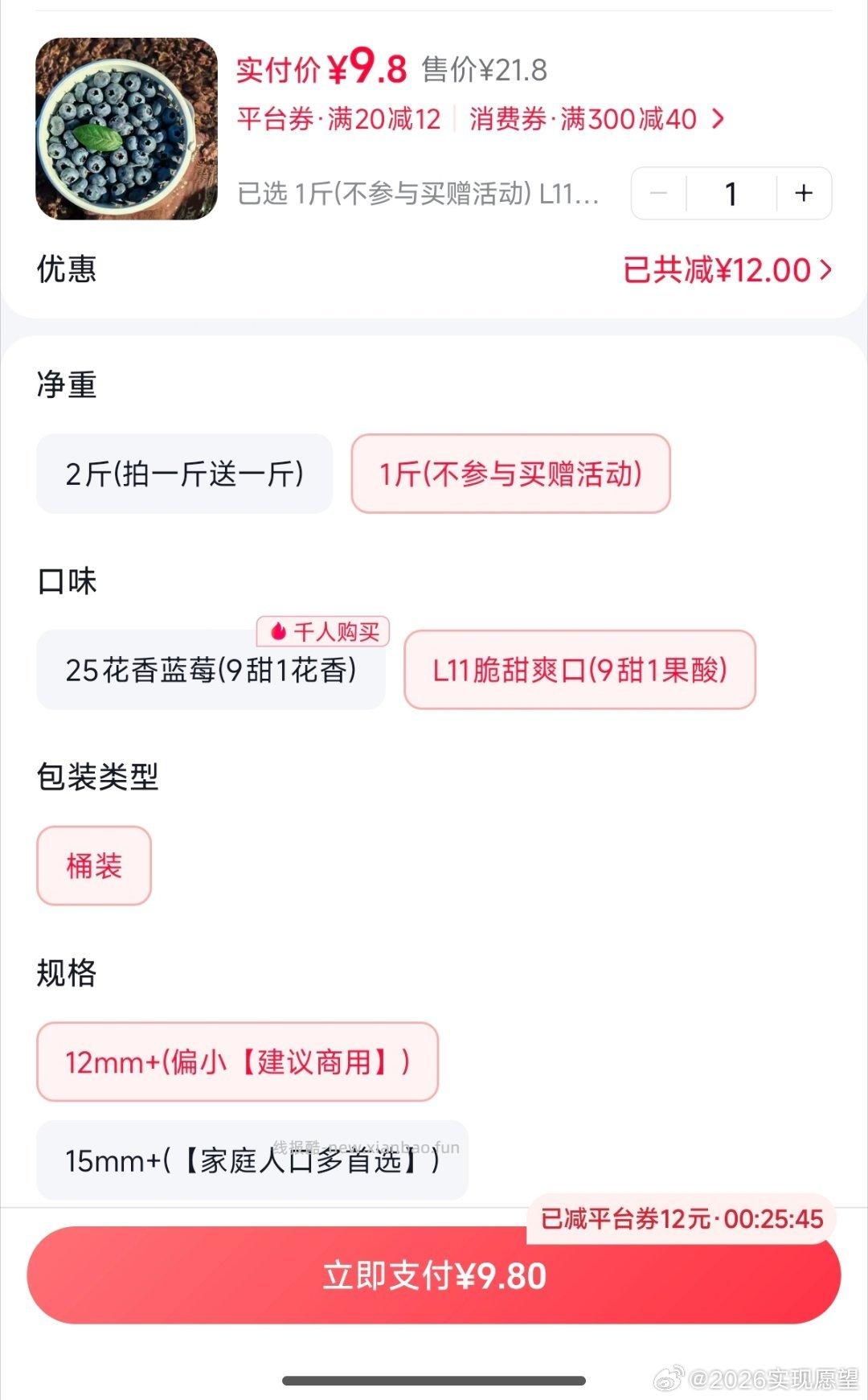Select the 桶装 packaging option
868x1400 pixels.
[x=93, y=867]
